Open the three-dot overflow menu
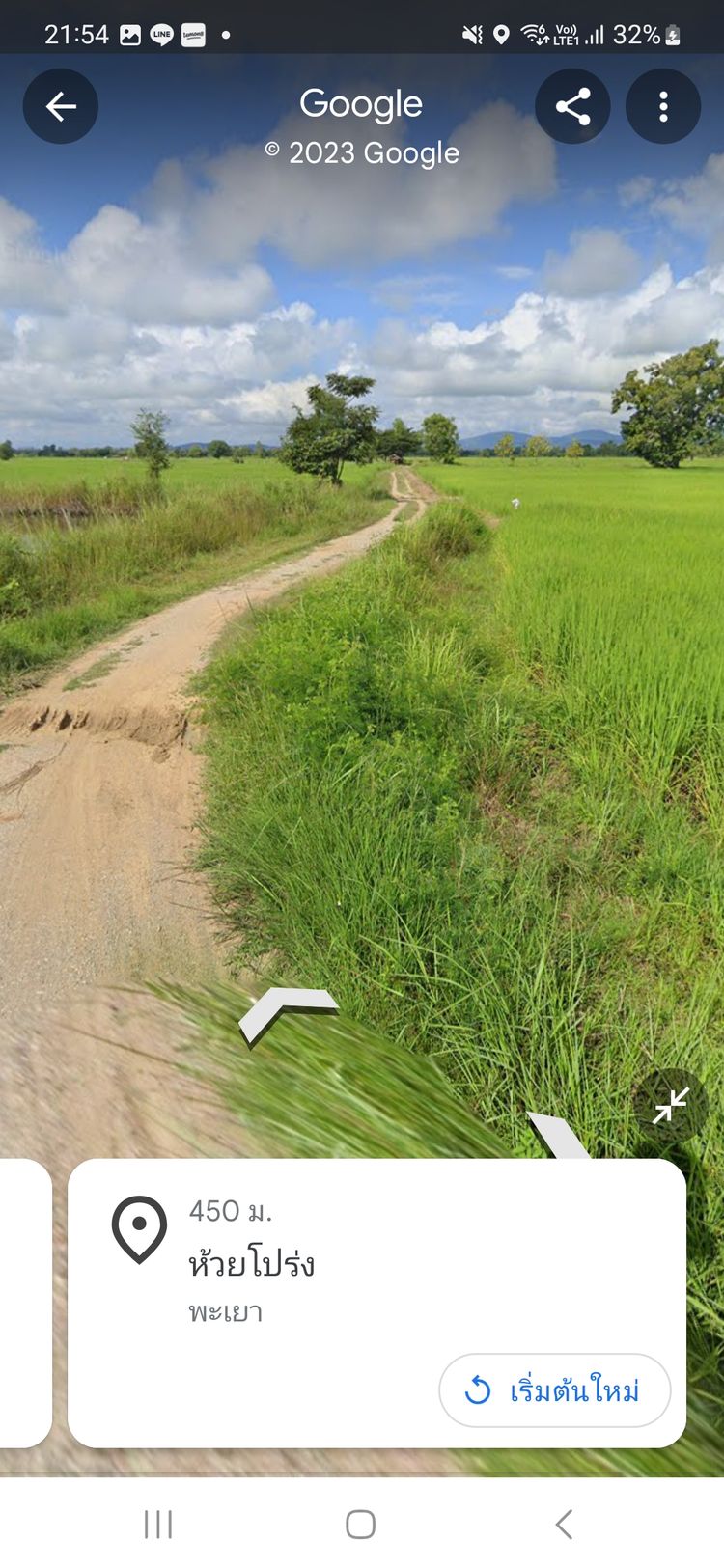 pos(663,106)
